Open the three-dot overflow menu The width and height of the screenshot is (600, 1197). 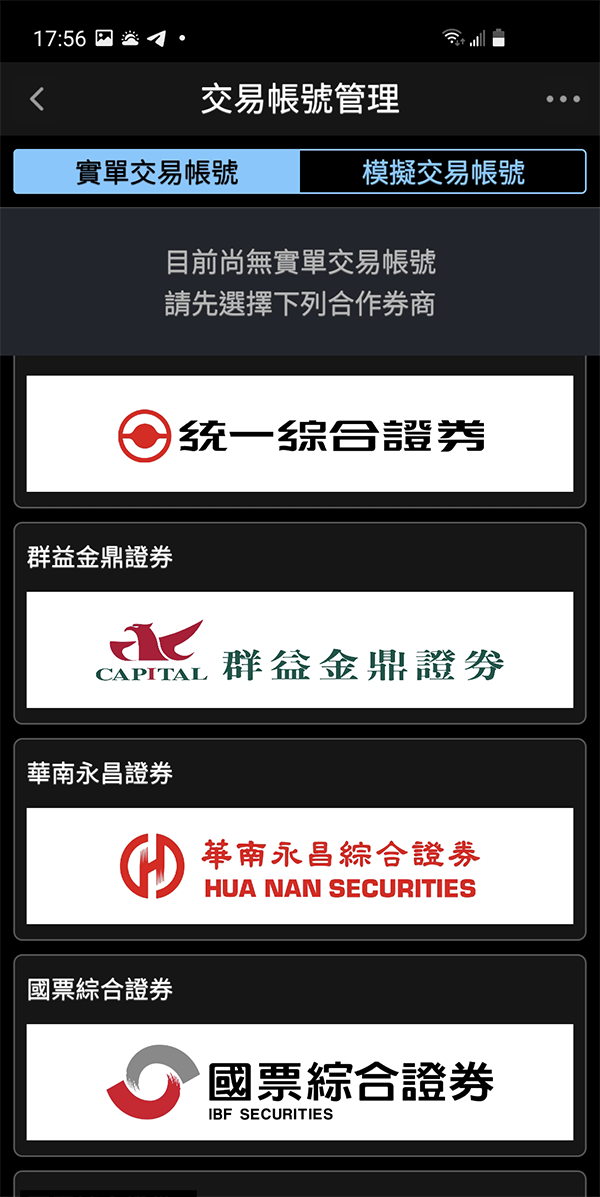click(x=563, y=99)
